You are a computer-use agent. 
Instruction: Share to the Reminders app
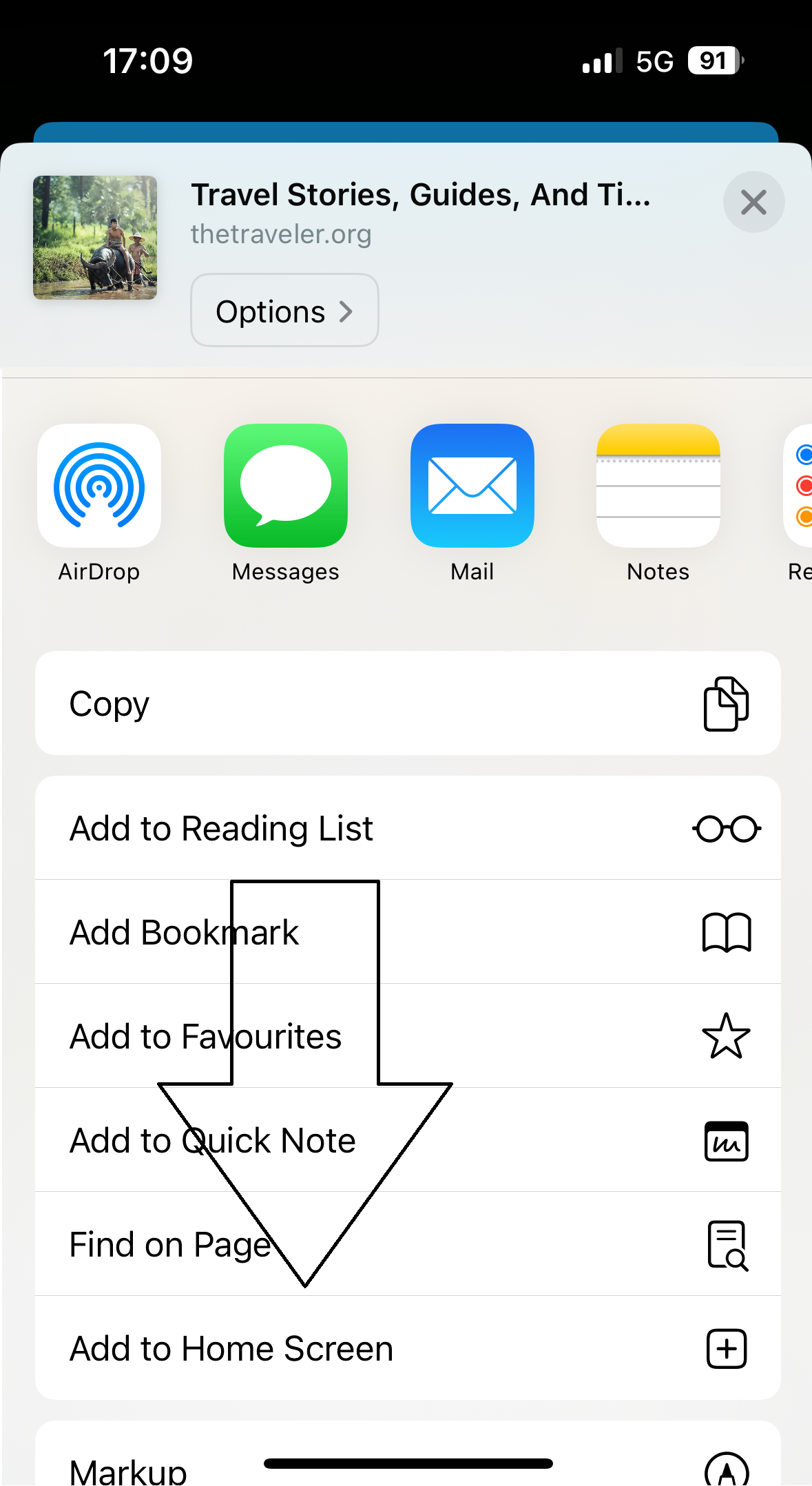800,486
